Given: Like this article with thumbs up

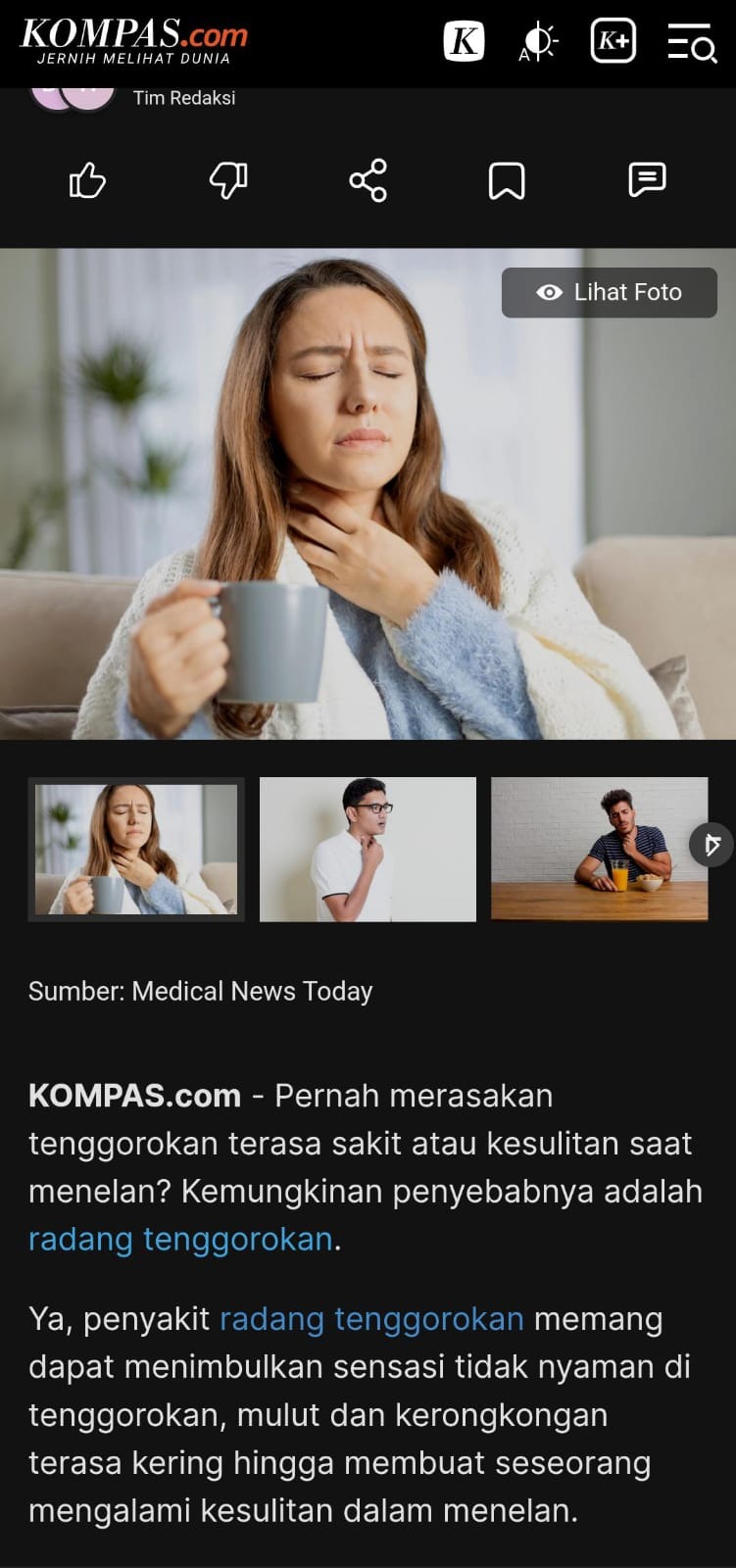Looking at the screenshot, I should click(87, 180).
